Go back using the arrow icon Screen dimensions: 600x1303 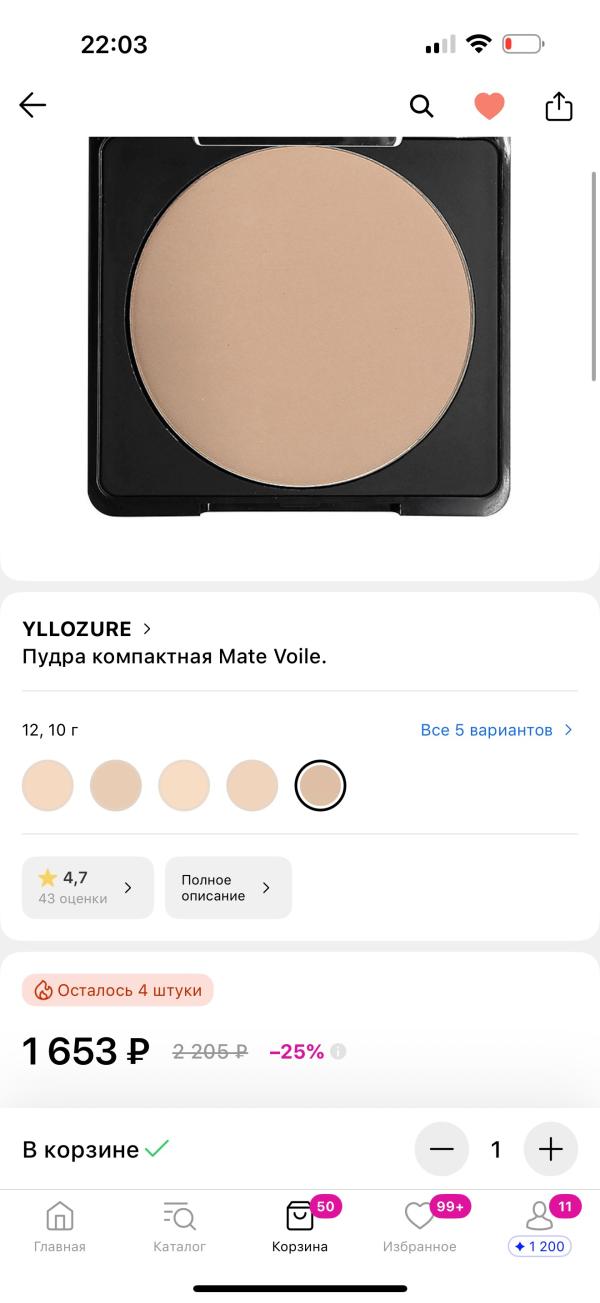coord(33,105)
